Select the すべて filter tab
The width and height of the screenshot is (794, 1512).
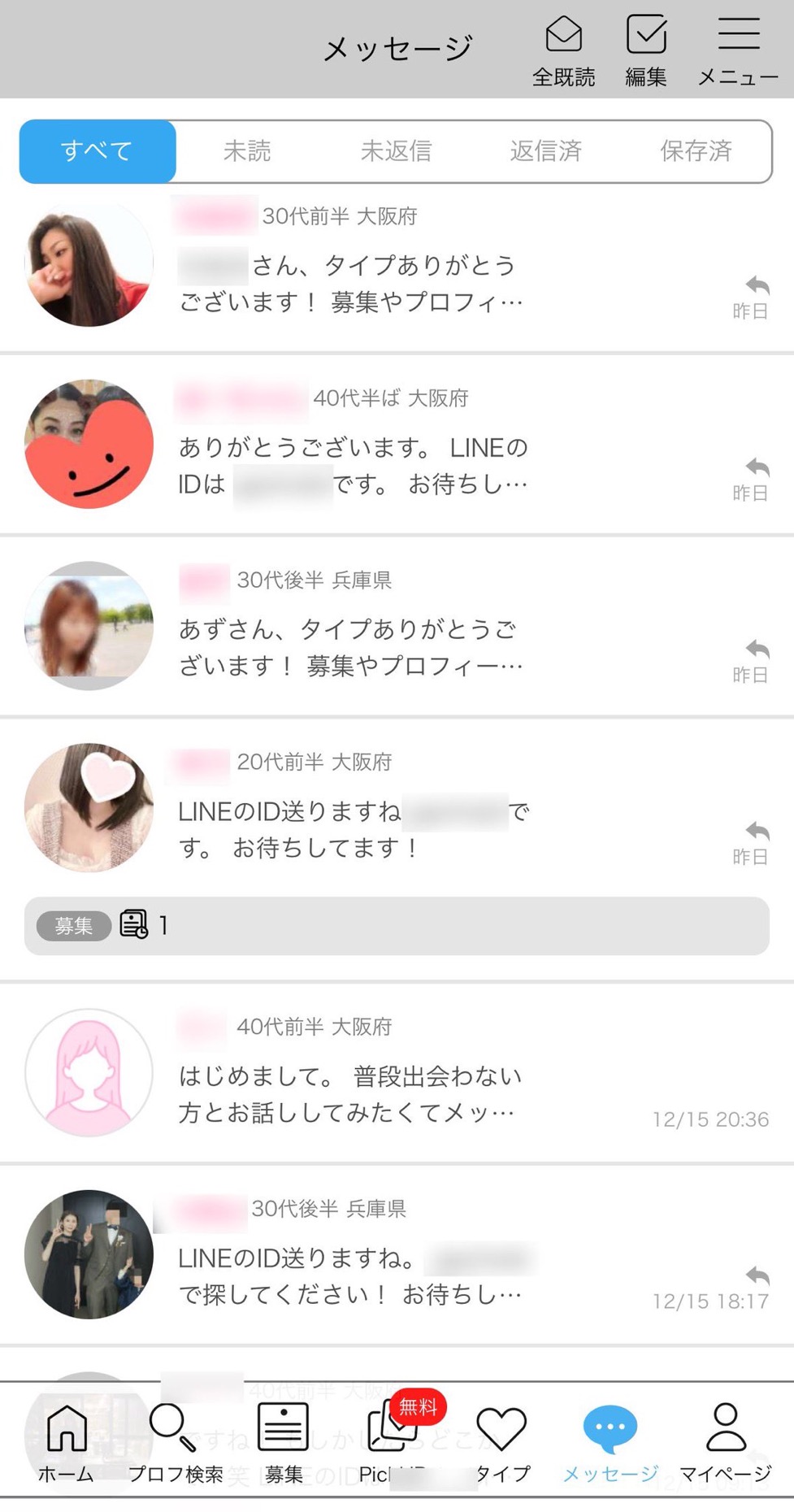98,151
